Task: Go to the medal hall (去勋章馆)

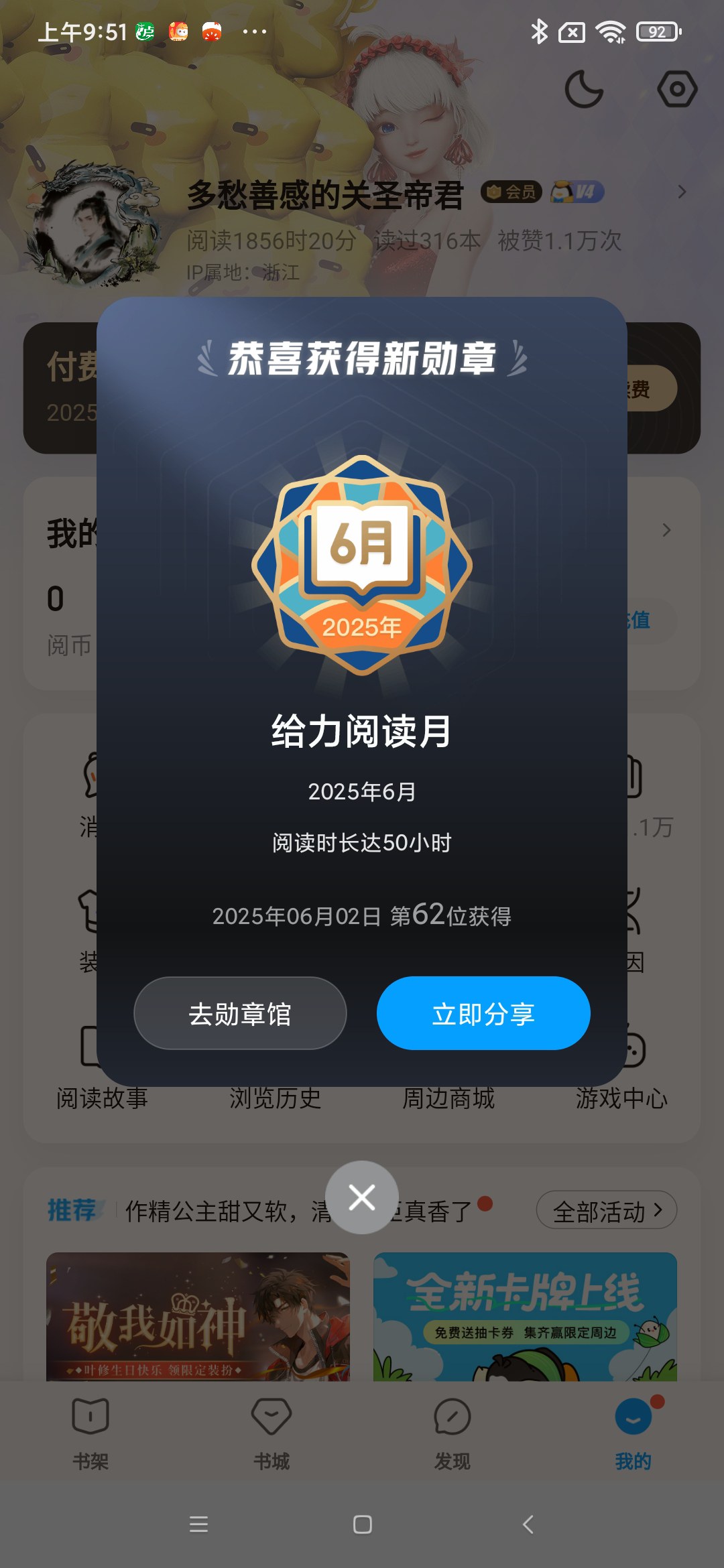Action: coord(240,1013)
